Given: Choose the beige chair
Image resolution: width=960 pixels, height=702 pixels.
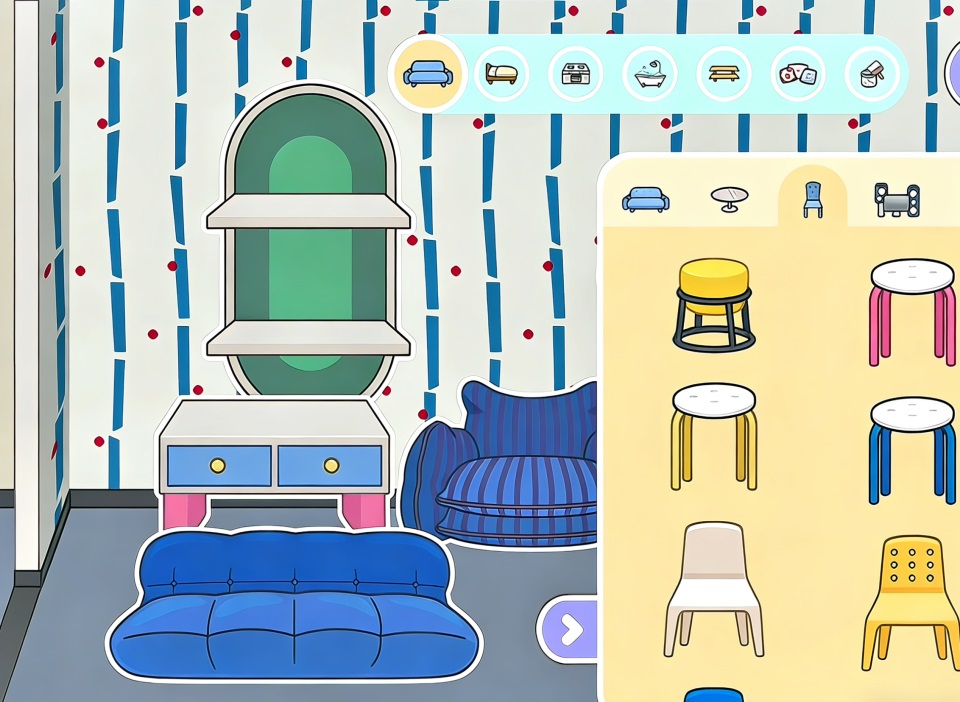Looking at the screenshot, I should point(712,587).
